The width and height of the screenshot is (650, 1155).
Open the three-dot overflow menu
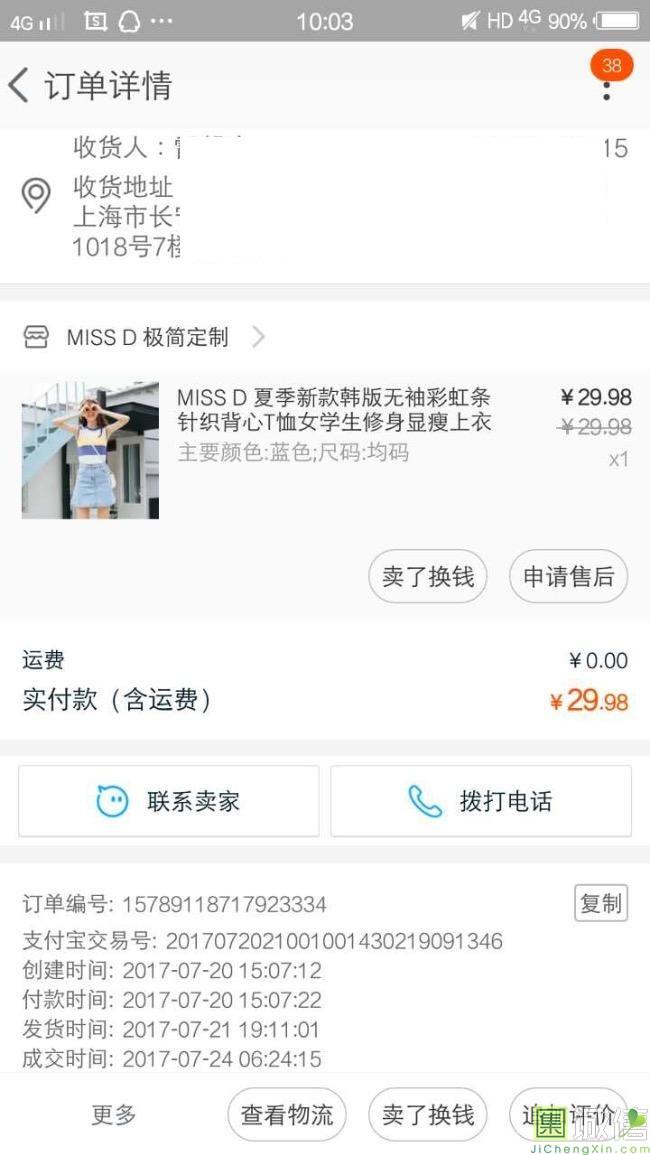606,88
